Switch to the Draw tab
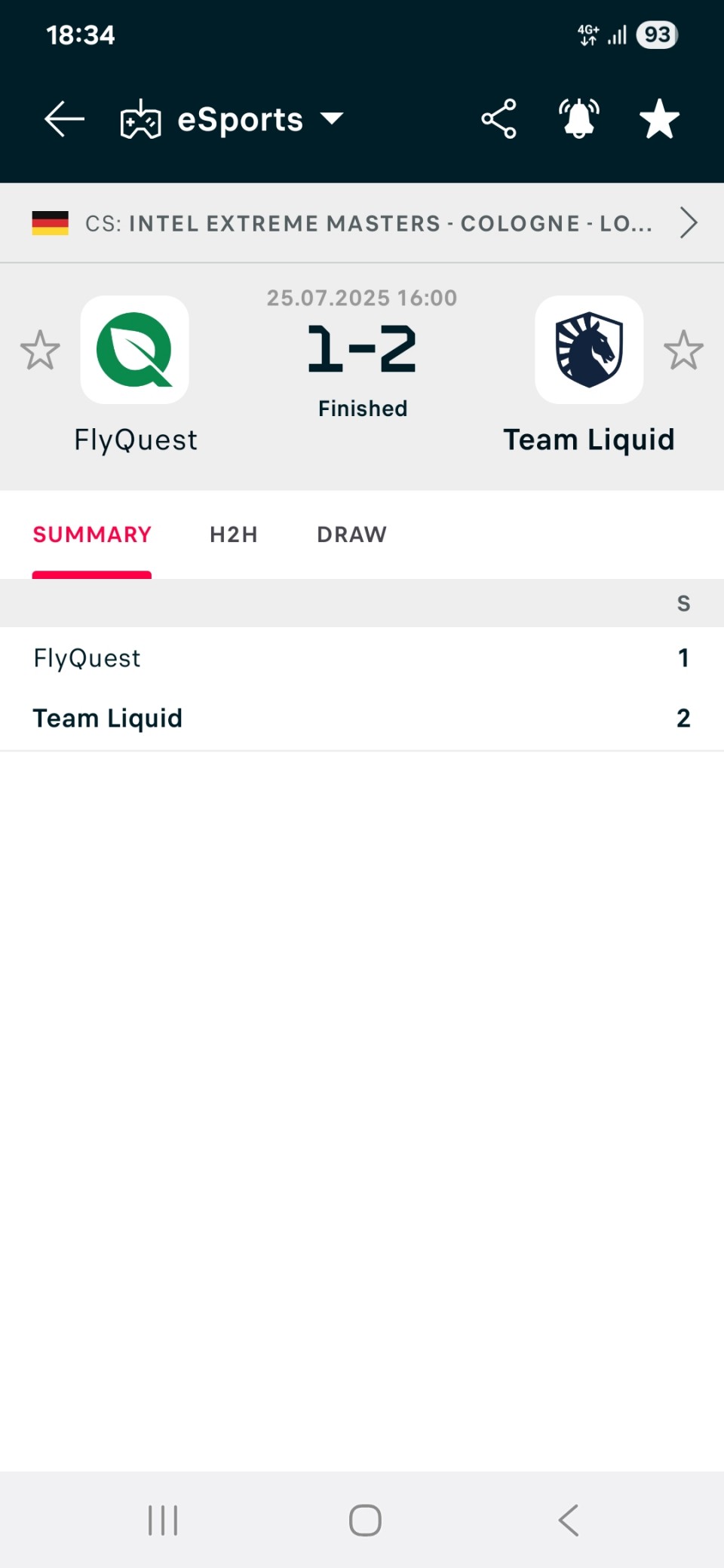This screenshot has width=724, height=1568. click(x=351, y=534)
